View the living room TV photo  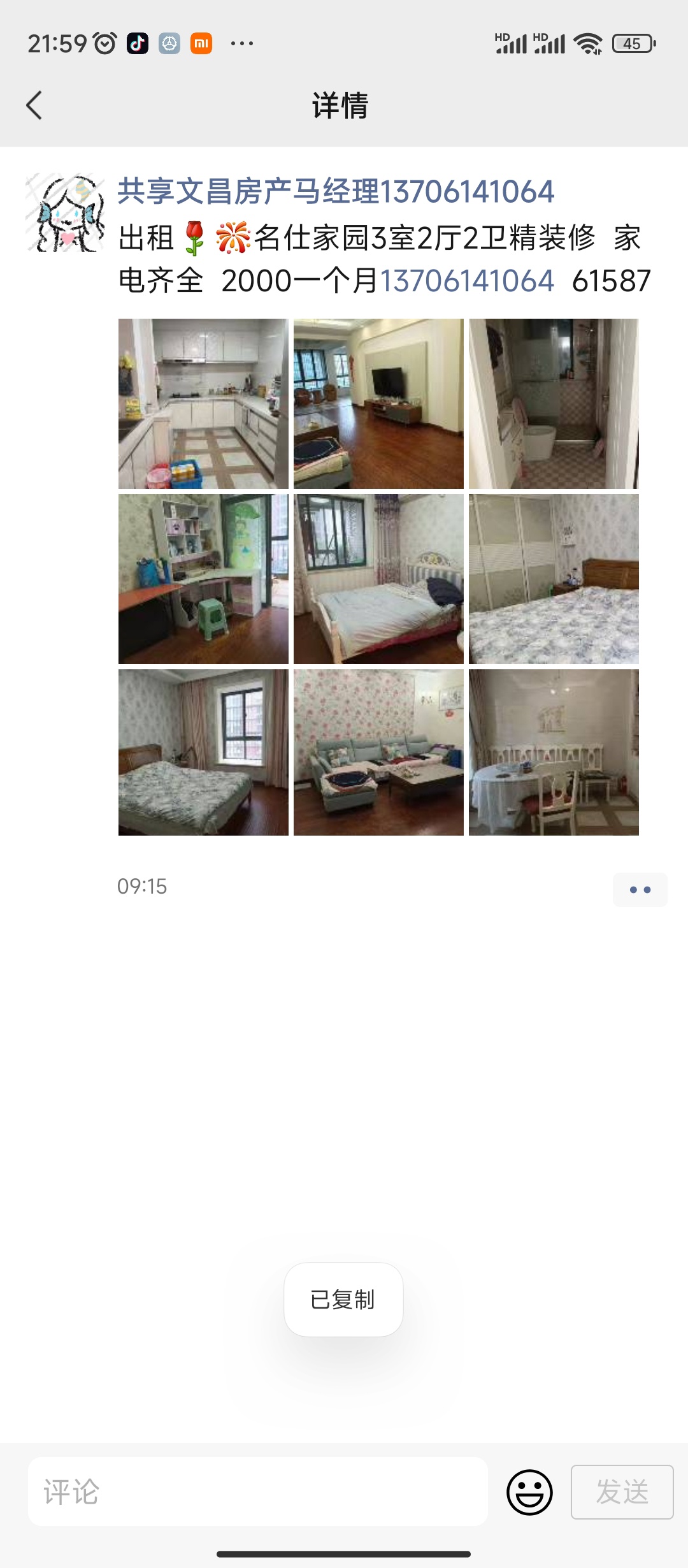pos(378,403)
